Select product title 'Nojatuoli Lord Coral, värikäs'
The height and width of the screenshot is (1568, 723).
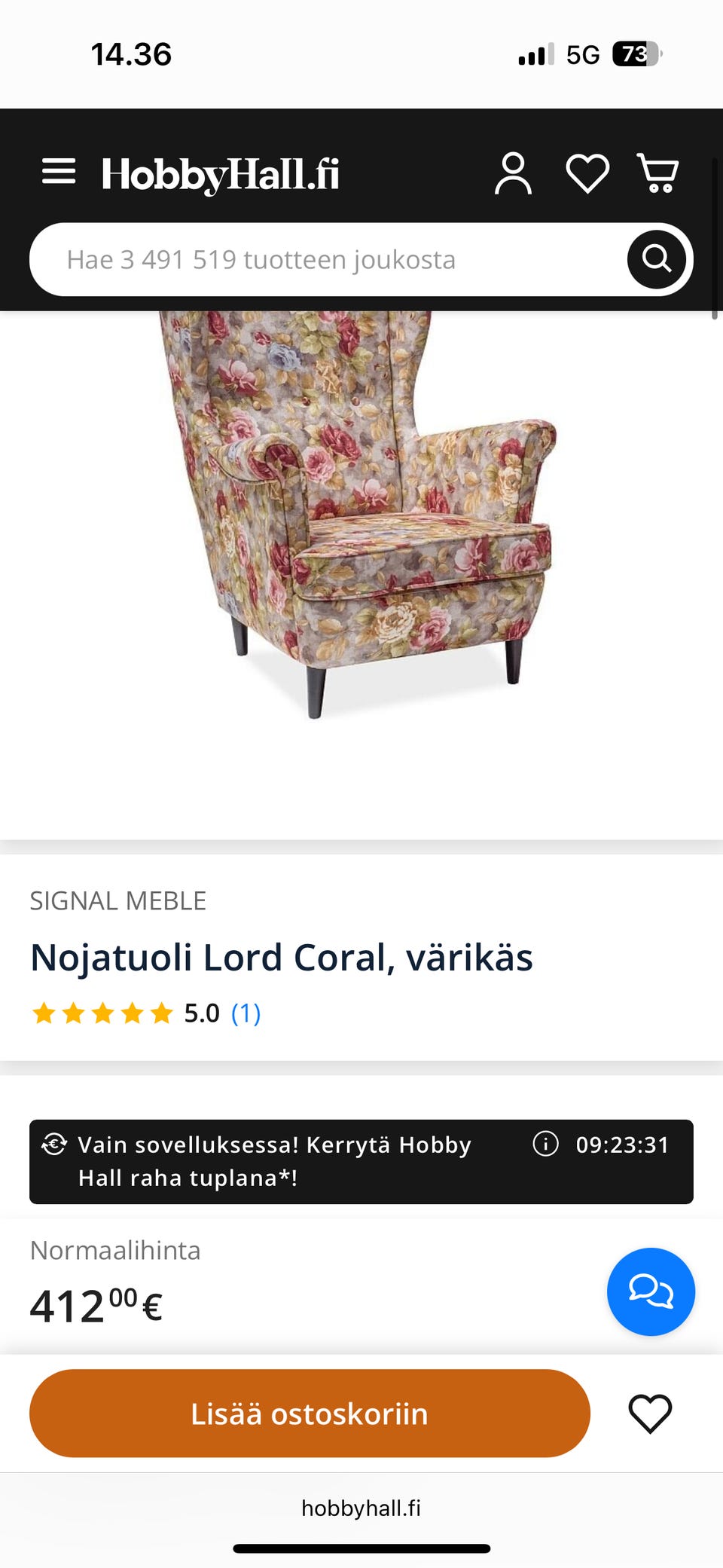pos(281,957)
